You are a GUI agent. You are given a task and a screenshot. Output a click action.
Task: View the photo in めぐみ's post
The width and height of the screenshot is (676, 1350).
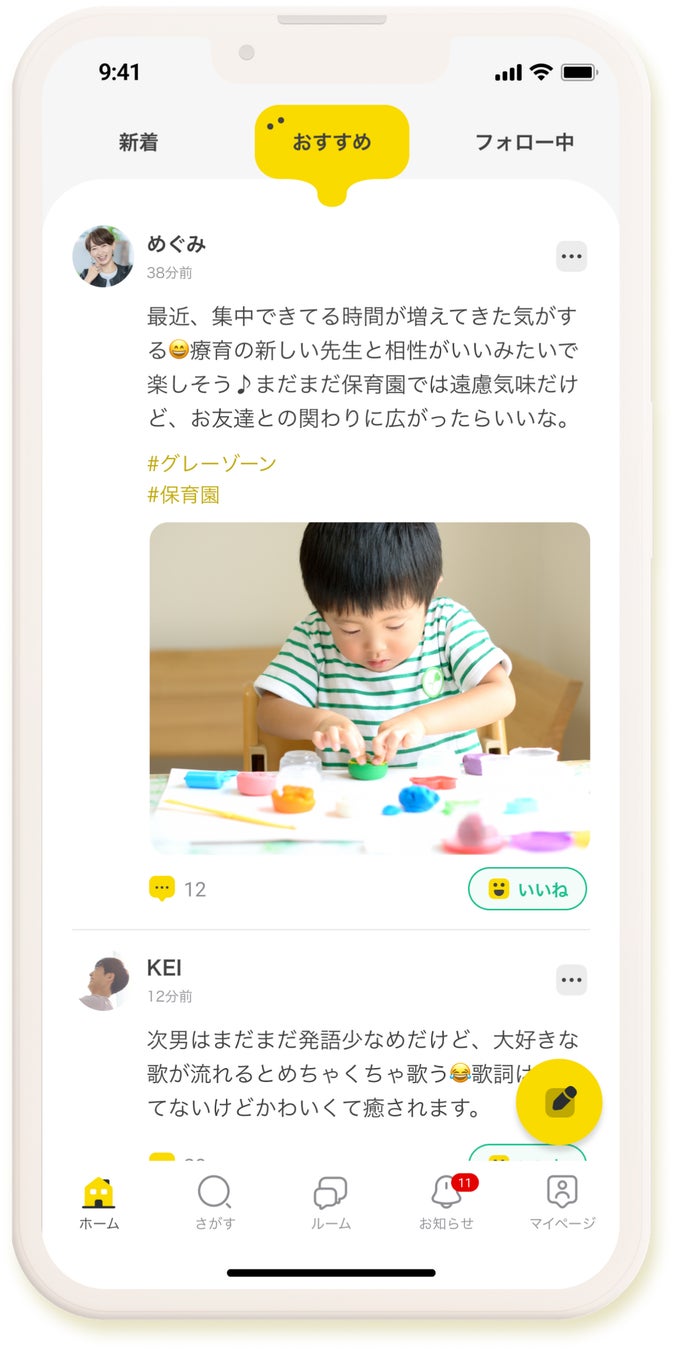[369, 688]
